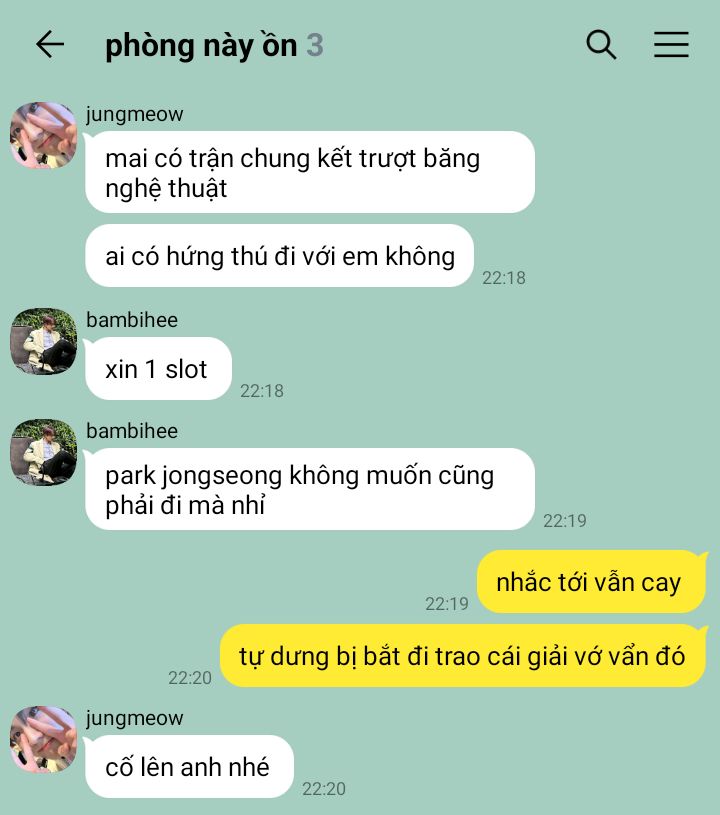The image size is (720, 815).
Task: Open the chat menu (three lines)
Action: 671,44
